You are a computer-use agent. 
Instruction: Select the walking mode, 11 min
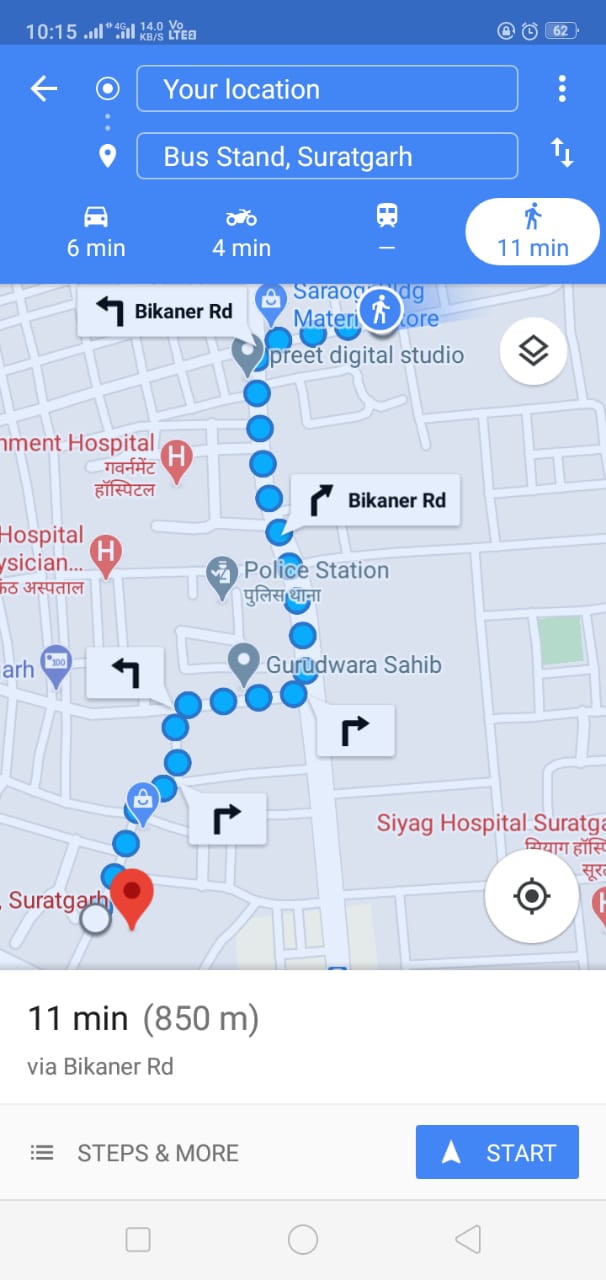[532, 231]
